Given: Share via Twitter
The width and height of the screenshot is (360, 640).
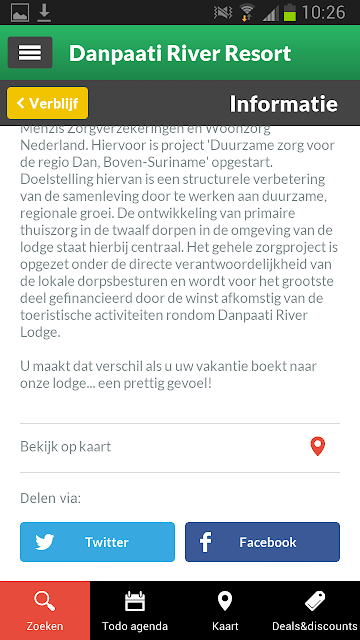Looking at the screenshot, I should point(97,542).
